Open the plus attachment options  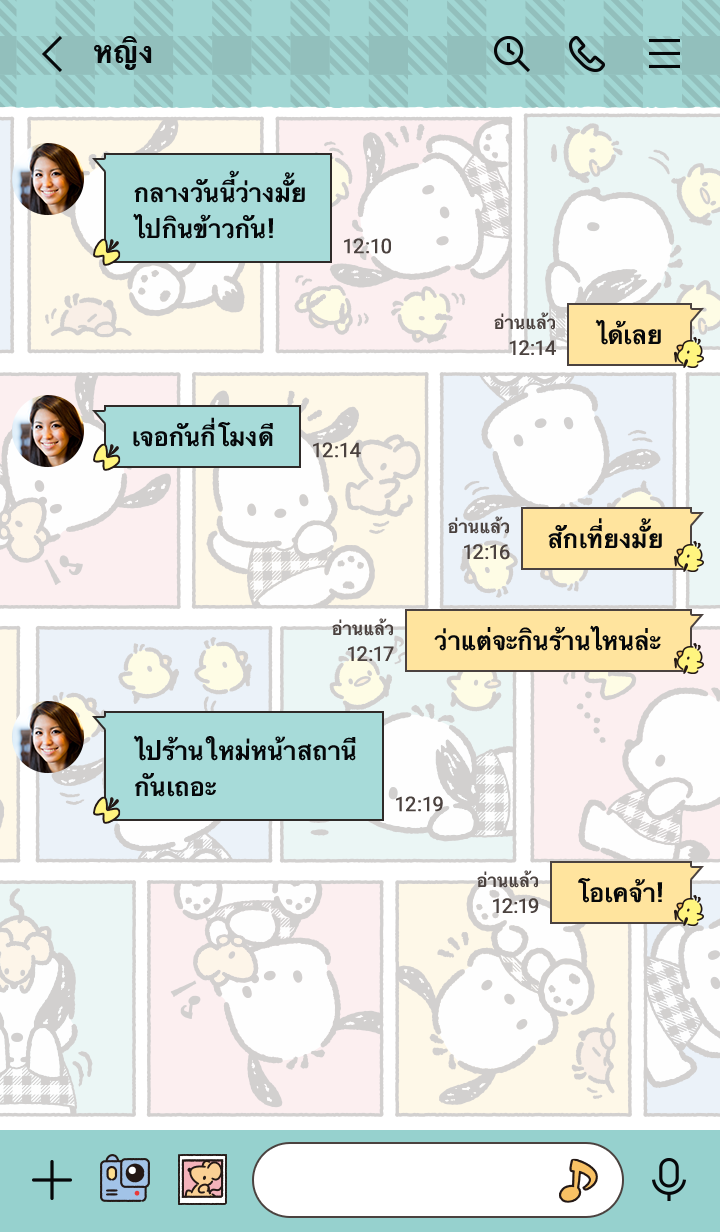[x=52, y=1180]
